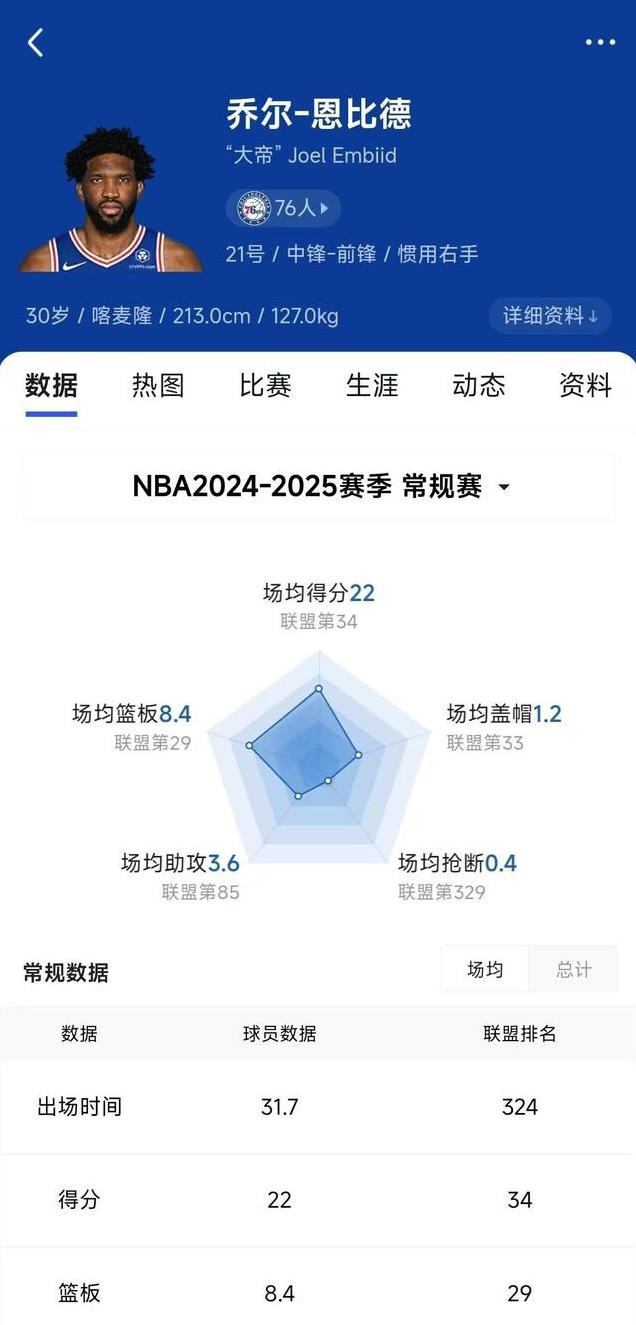Go to the 资料 tab
This screenshot has height=1325, width=636.
pos(585,385)
